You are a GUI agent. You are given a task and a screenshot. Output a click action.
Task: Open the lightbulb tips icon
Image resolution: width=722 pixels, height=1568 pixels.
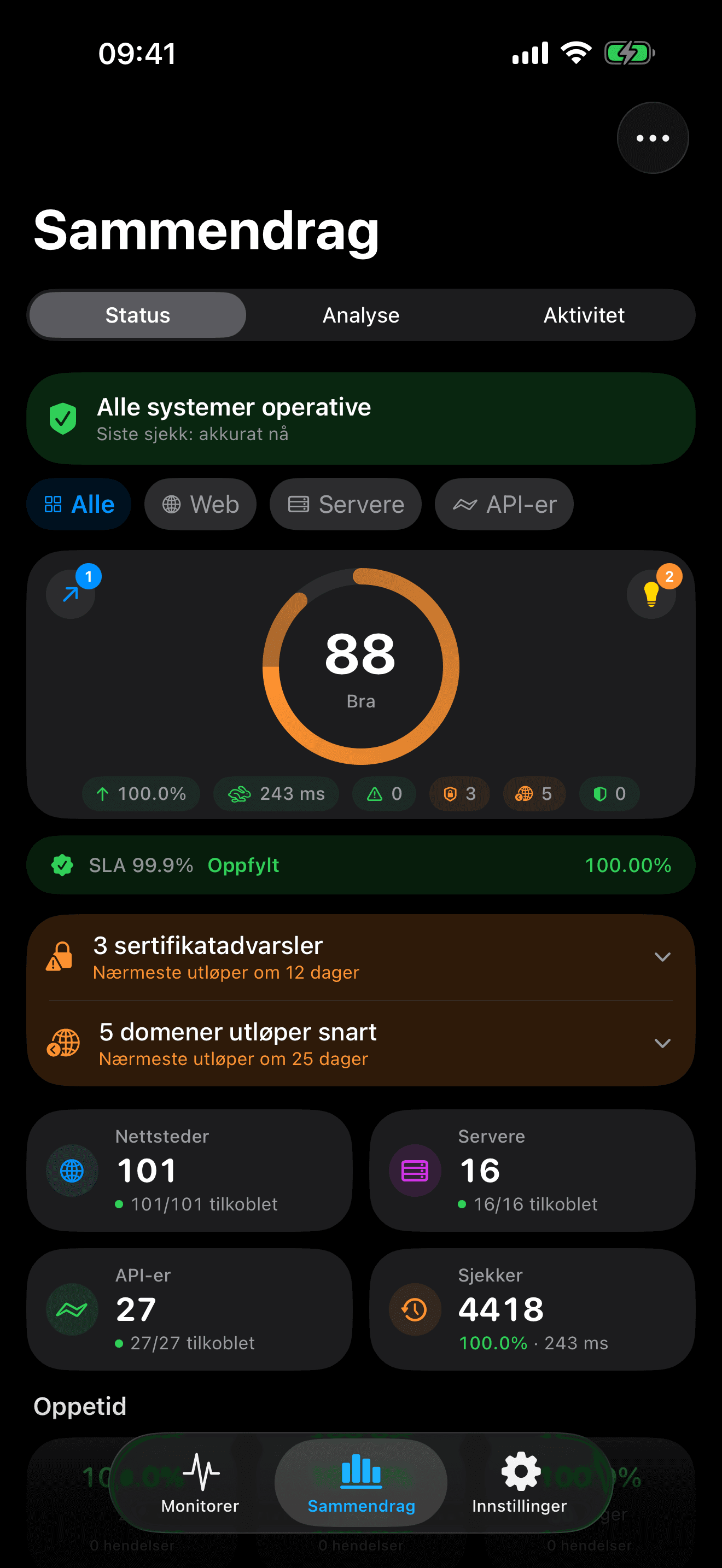point(651,594)
